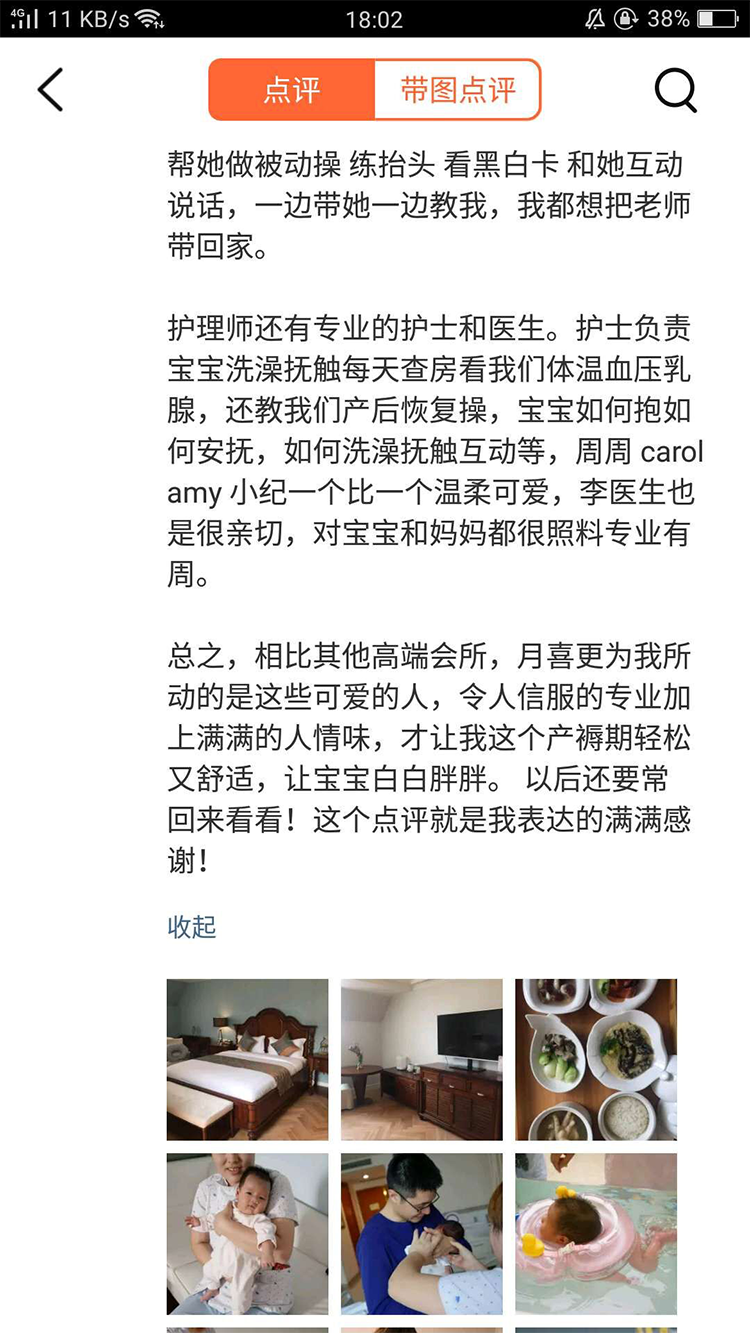Switch to the 带图点评 tab
This screenshot has height=1333, width=750.
(458, 90)
